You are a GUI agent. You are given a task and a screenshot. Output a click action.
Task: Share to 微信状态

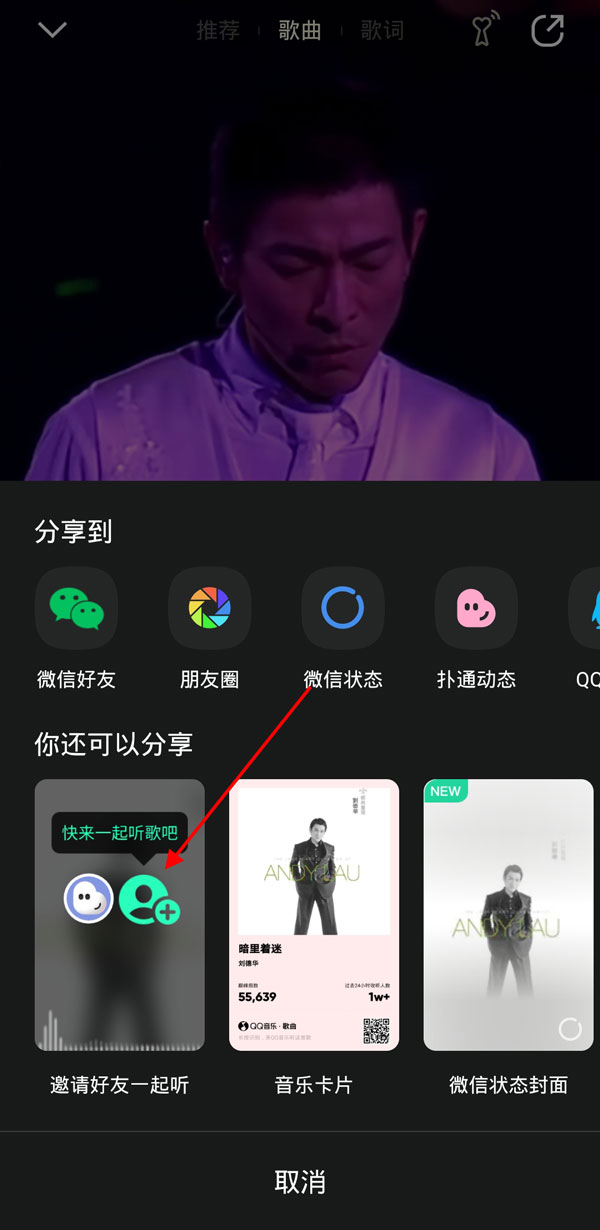(343, 608)
